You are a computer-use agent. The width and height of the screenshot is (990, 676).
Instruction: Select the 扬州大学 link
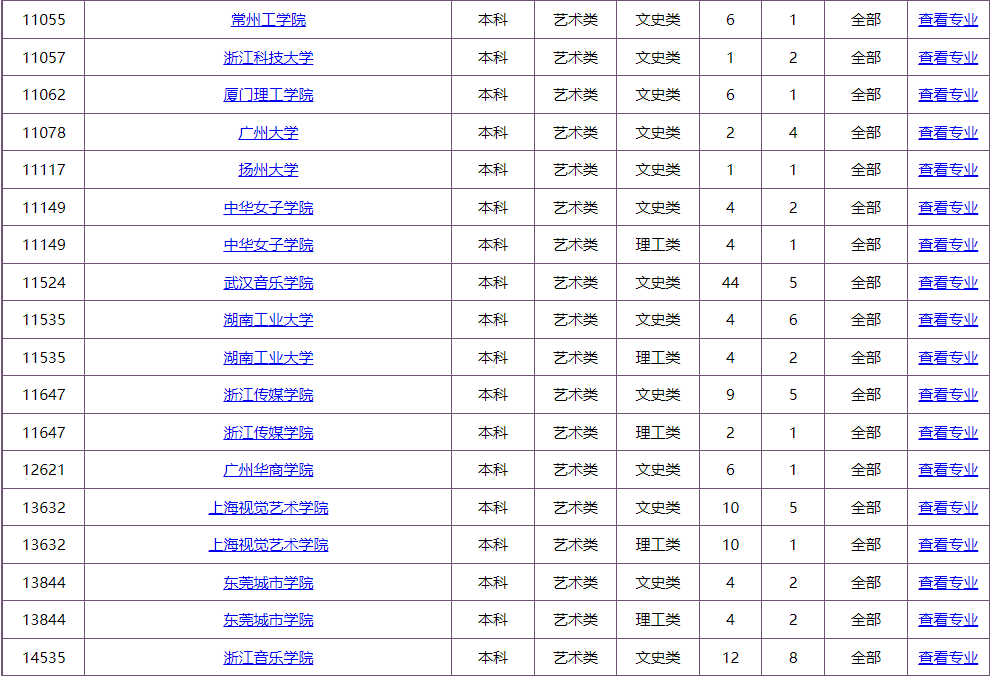pyautogui.click(x=268, y=170)
